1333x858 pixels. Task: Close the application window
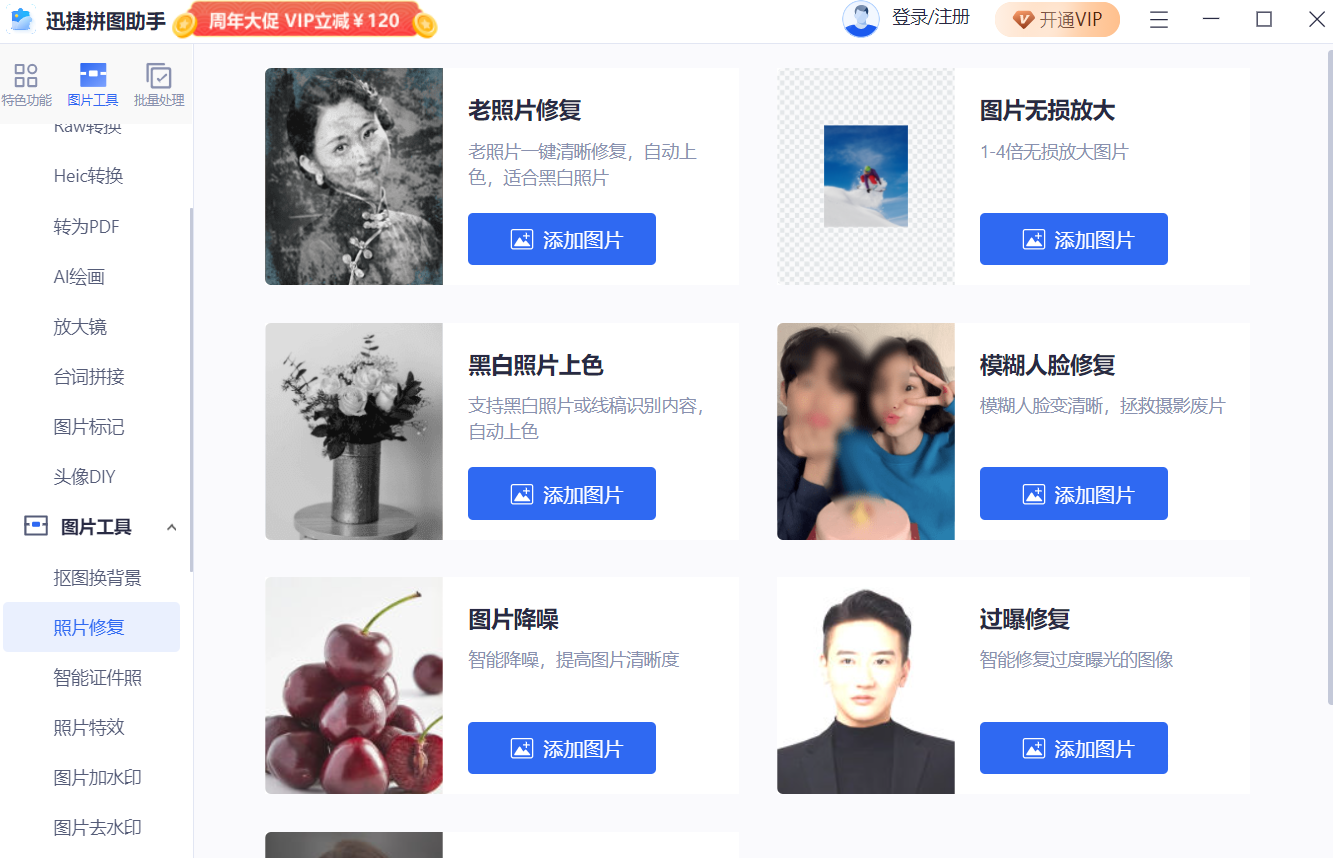(x=1316, y=20)
